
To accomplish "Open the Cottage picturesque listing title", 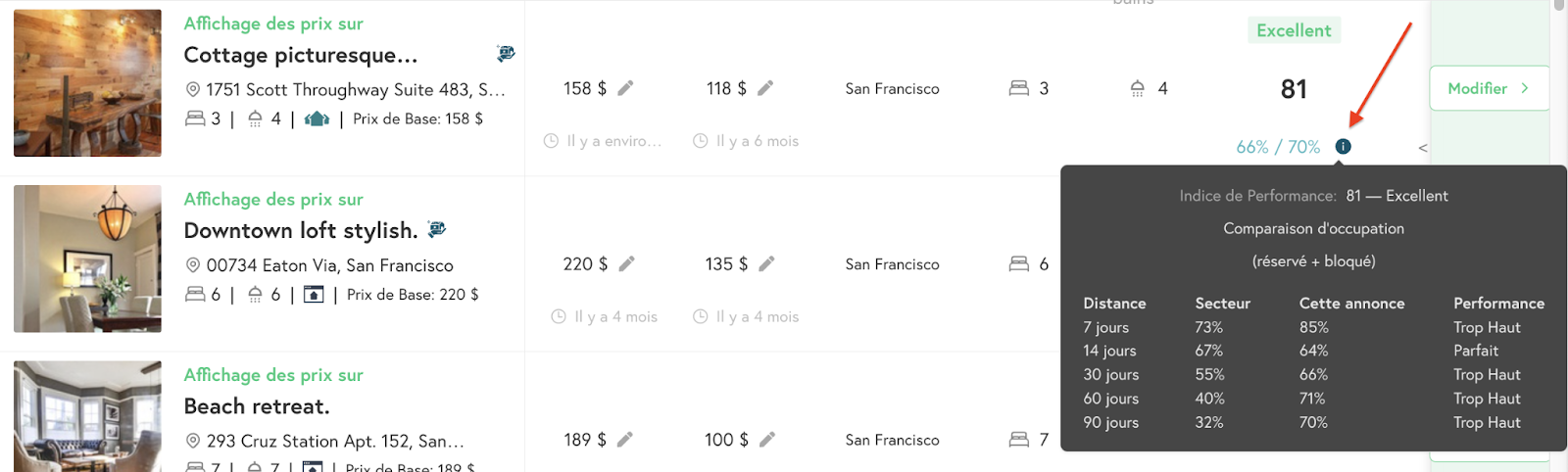I will [x=301, y=55].
